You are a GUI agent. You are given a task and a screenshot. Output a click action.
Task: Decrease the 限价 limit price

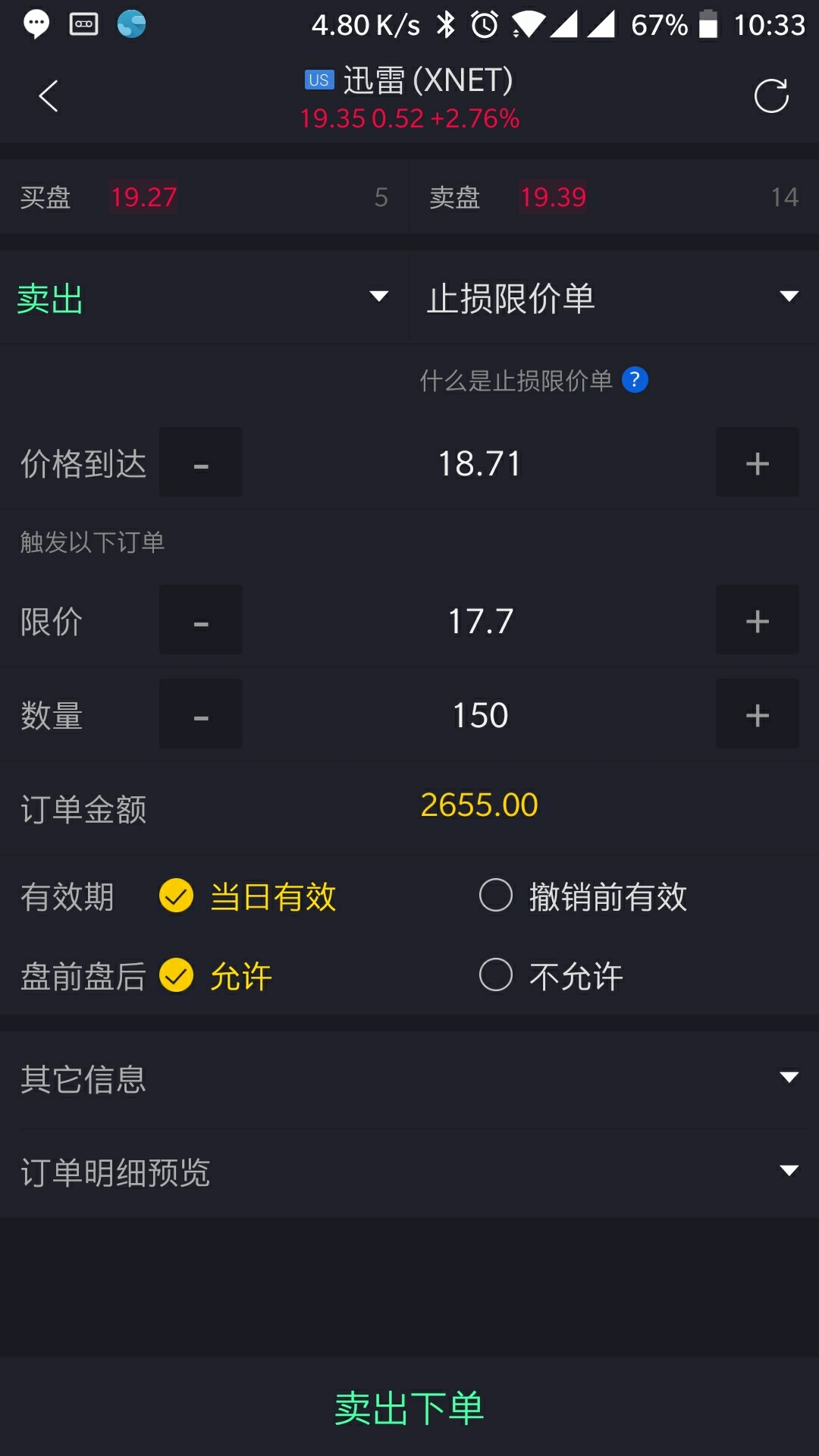click(x=201, y=620)
